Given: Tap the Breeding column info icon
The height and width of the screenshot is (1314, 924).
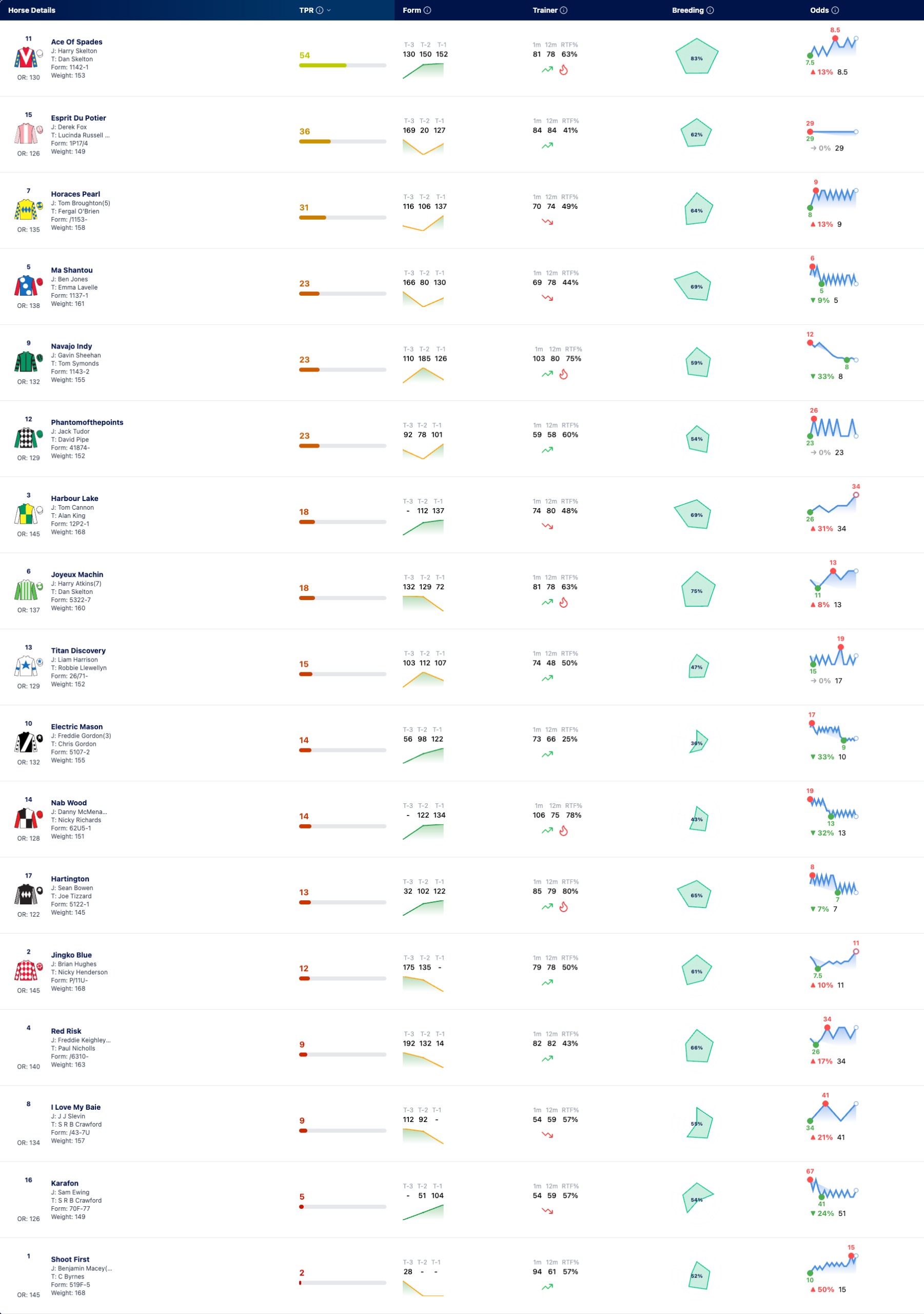Looking at the screenshot, I should pos(710,10).
